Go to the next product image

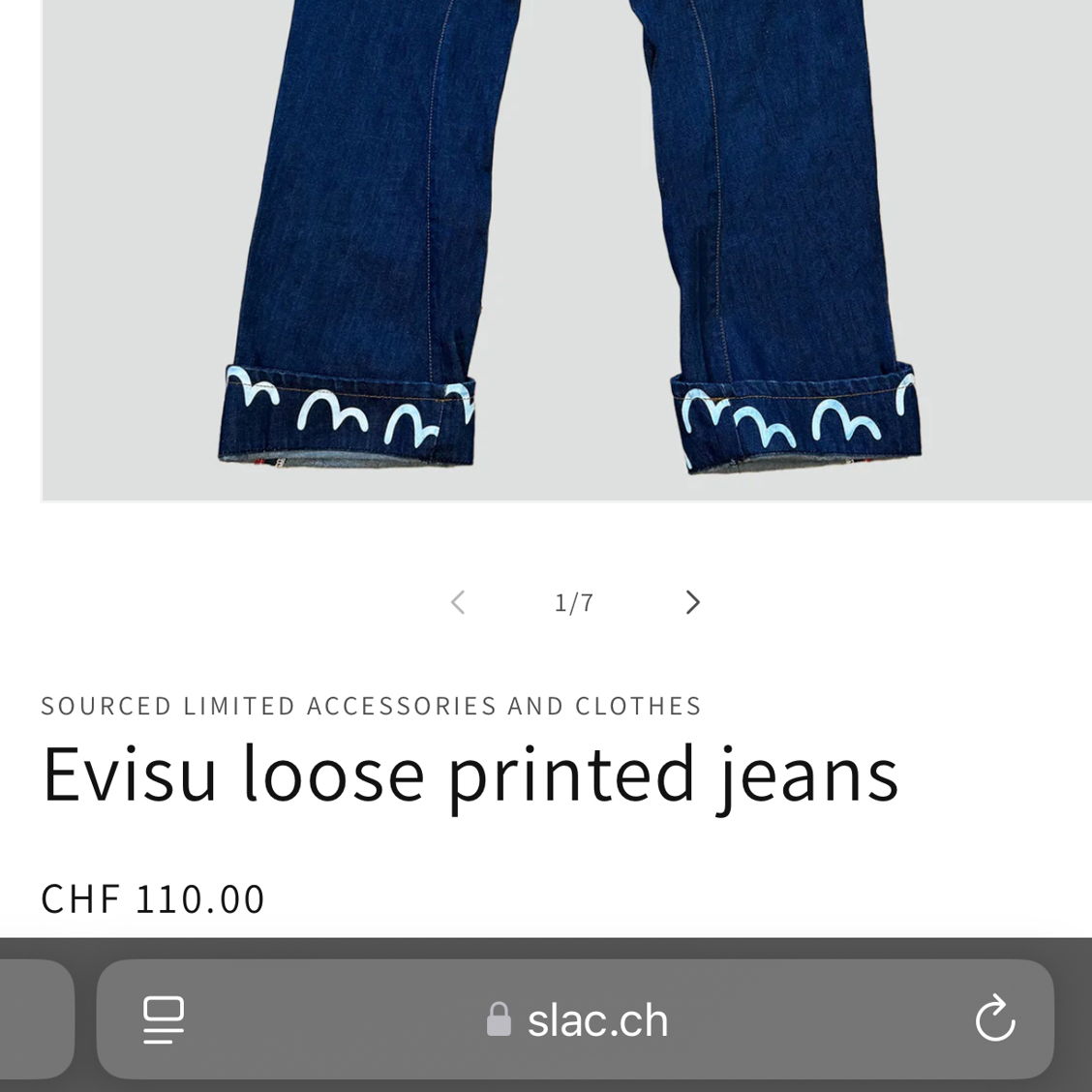click(692, 602)
